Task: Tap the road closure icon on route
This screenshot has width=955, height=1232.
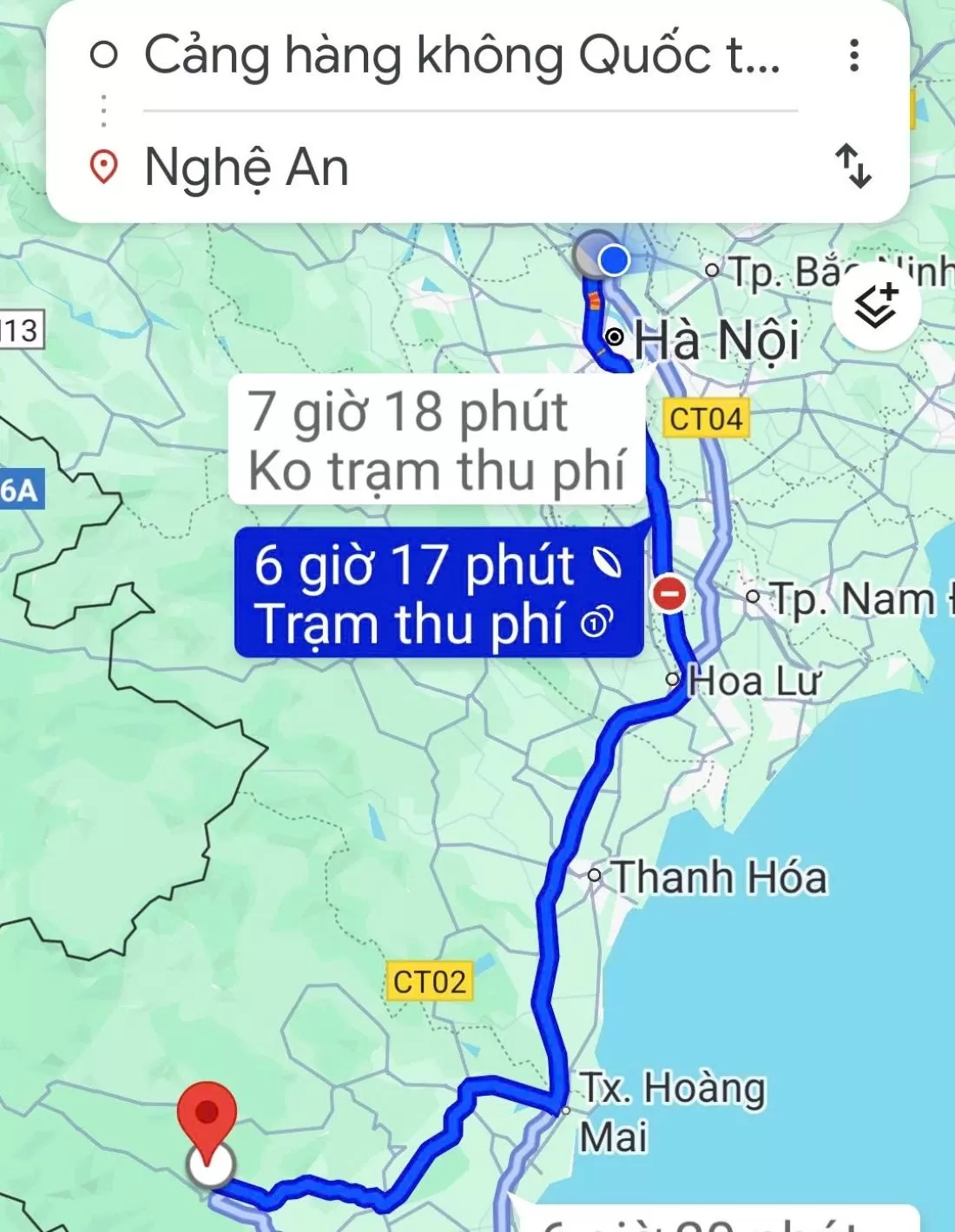Action: (x=669, y=595)
